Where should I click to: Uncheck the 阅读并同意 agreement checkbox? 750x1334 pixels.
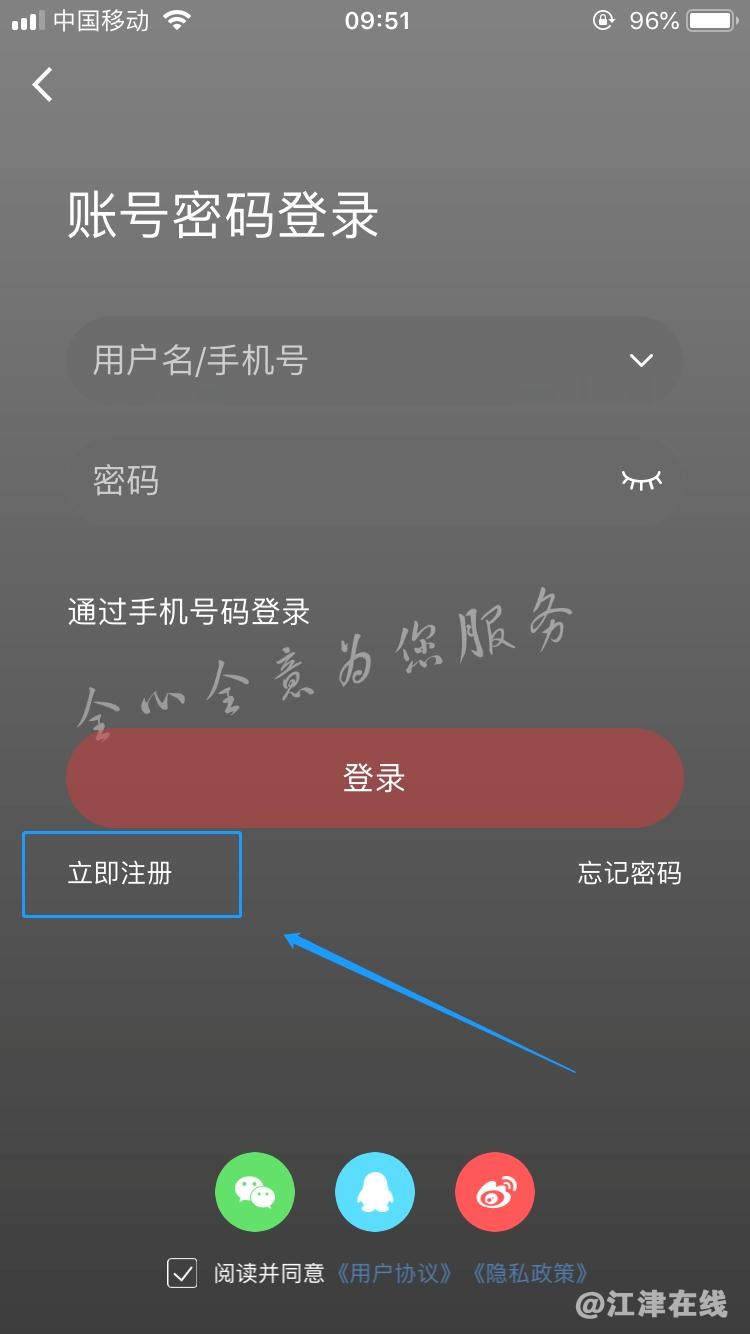point(182,1273)
